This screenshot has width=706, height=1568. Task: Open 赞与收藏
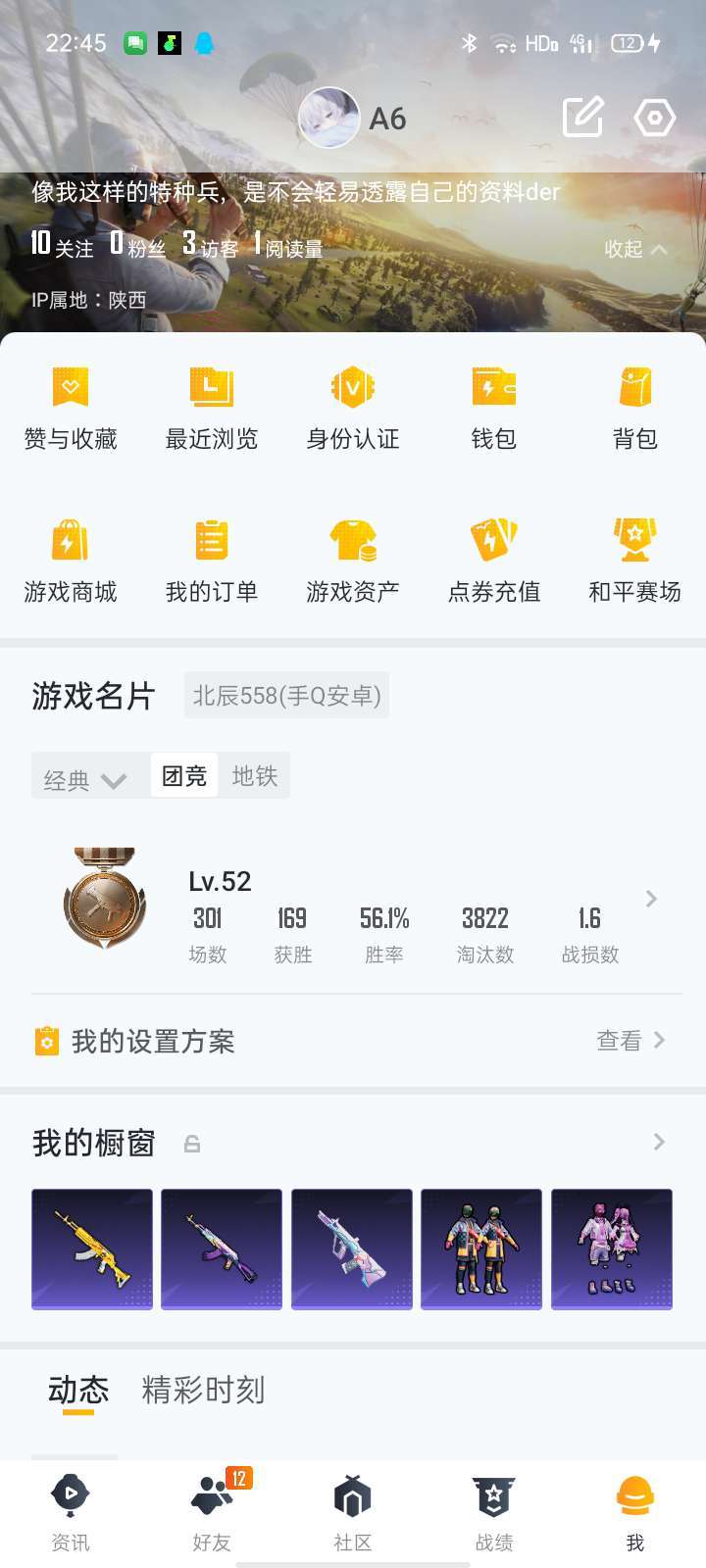point(71,408)
